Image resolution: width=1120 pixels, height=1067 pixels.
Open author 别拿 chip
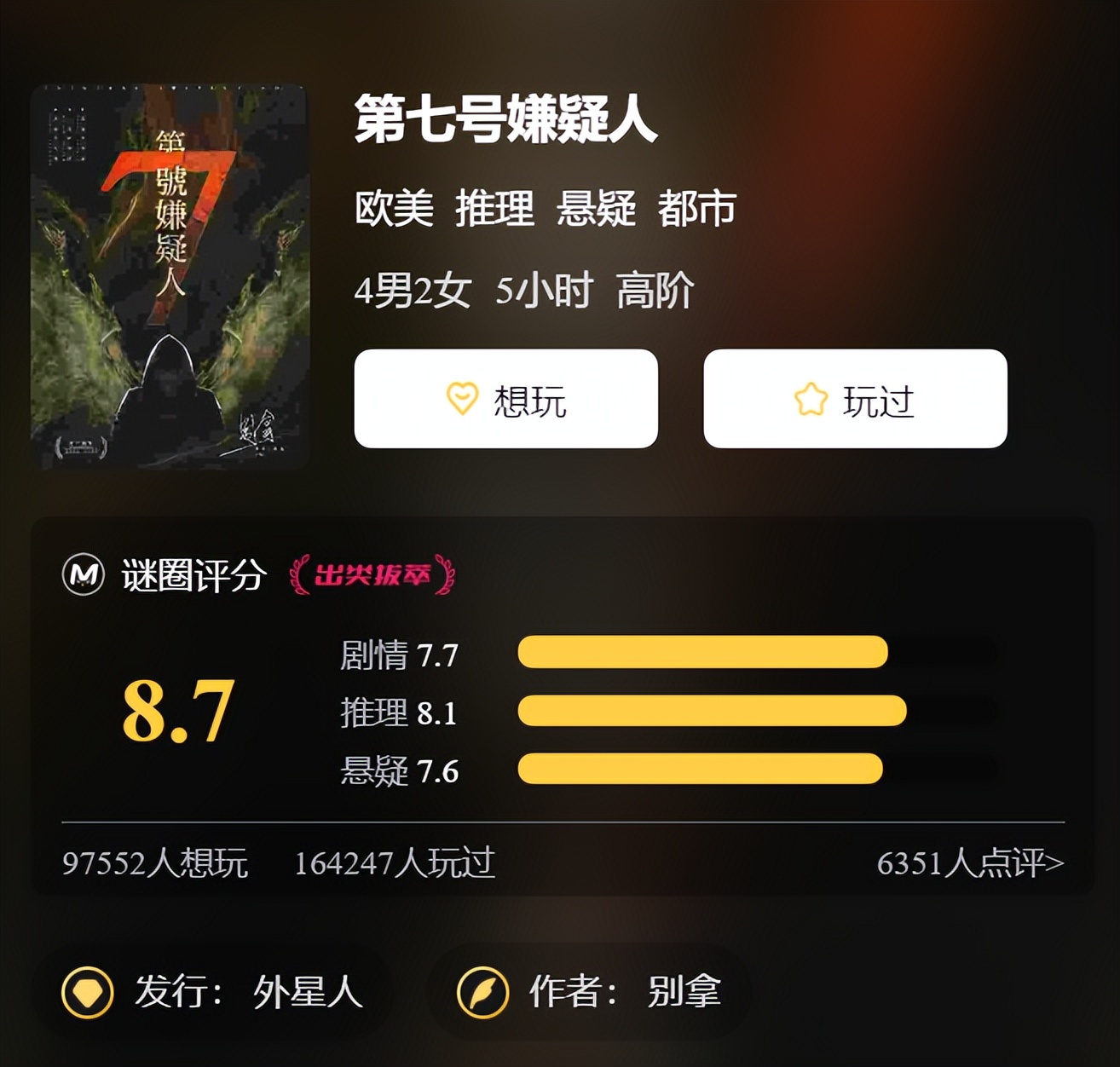590,992
